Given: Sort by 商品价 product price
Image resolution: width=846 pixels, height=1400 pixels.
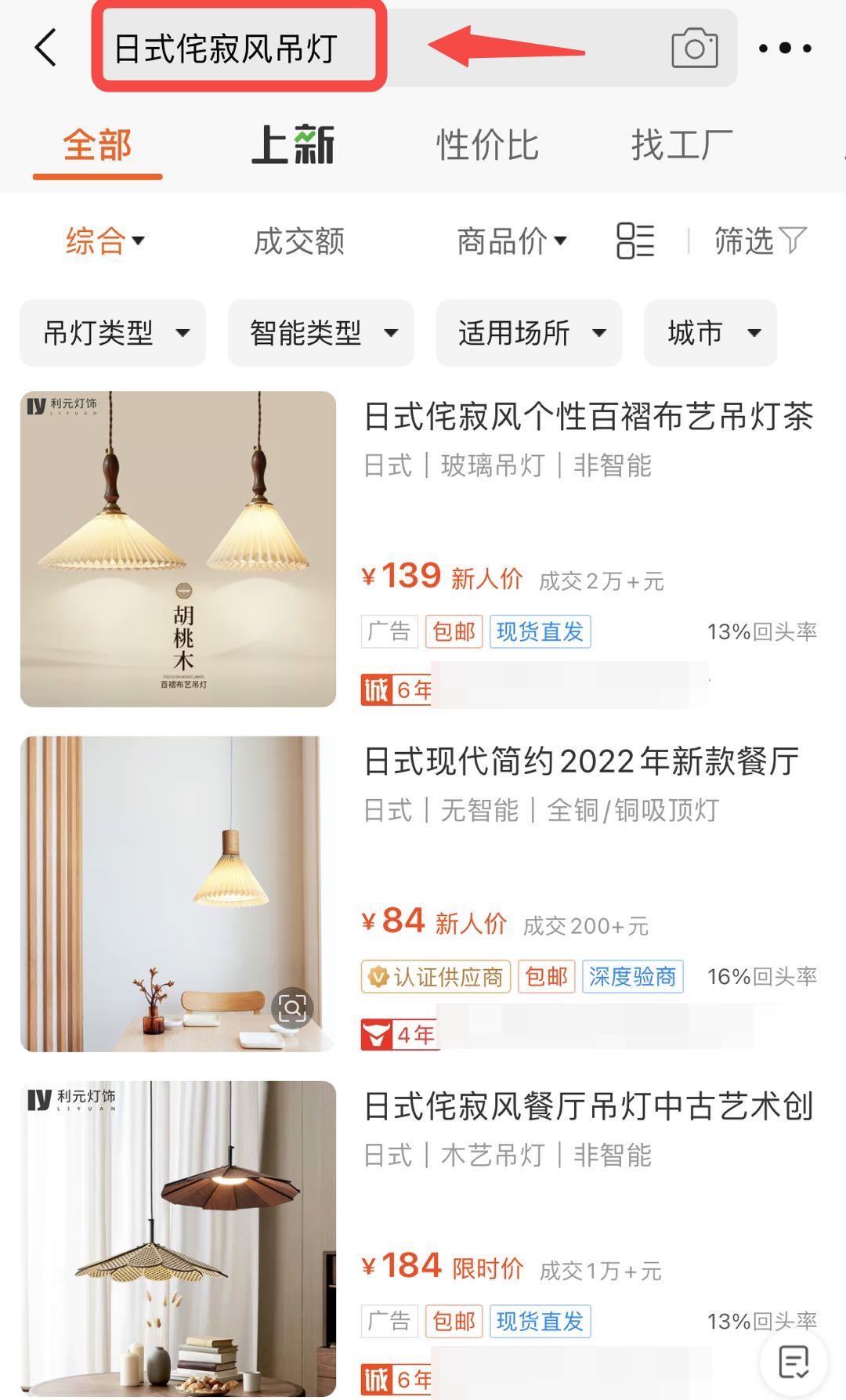Looking at the screenshot, I should coord(508,242).
